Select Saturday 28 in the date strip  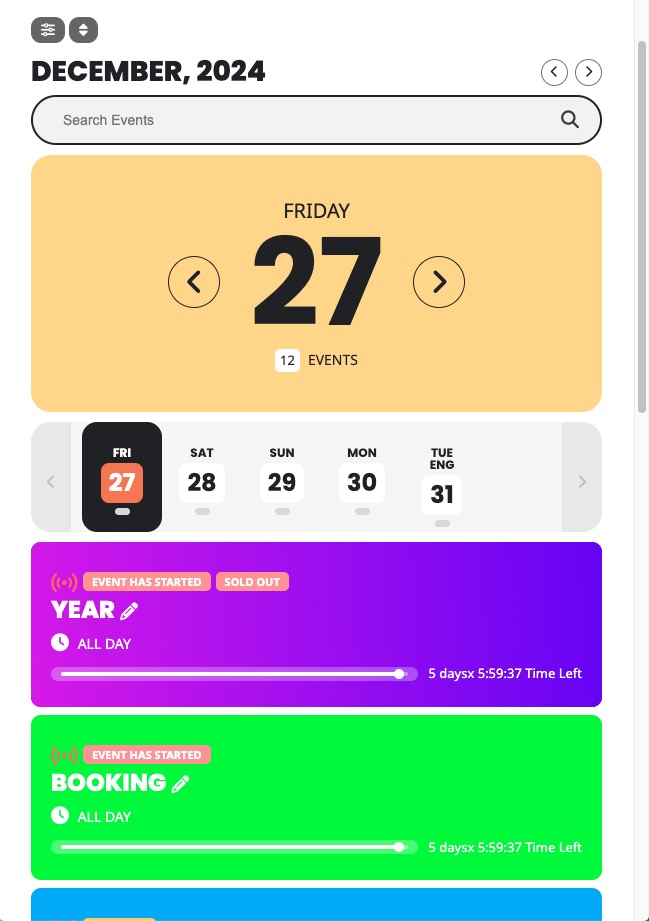coord(202,477)
